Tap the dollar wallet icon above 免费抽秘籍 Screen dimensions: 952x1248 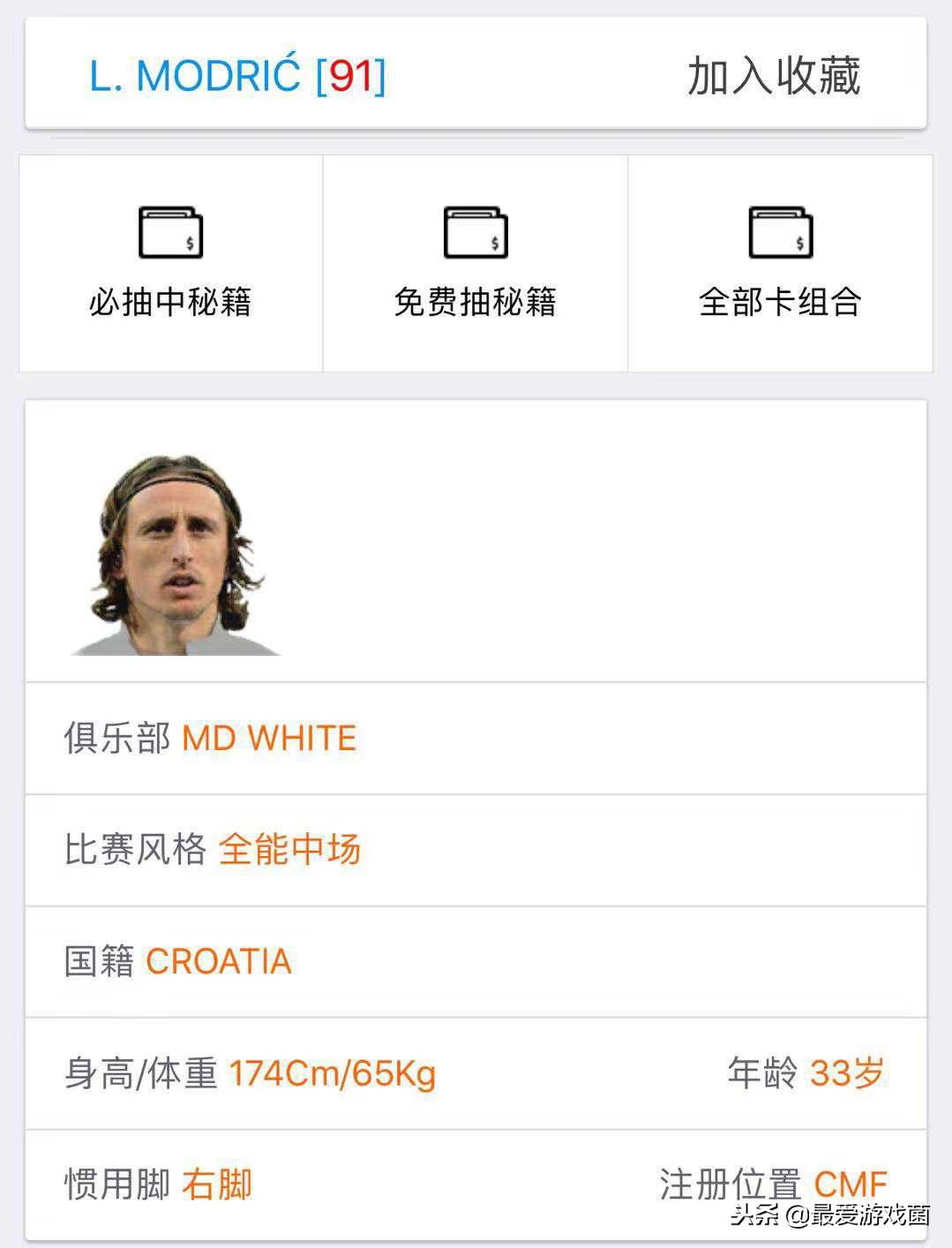pos(476,232)
